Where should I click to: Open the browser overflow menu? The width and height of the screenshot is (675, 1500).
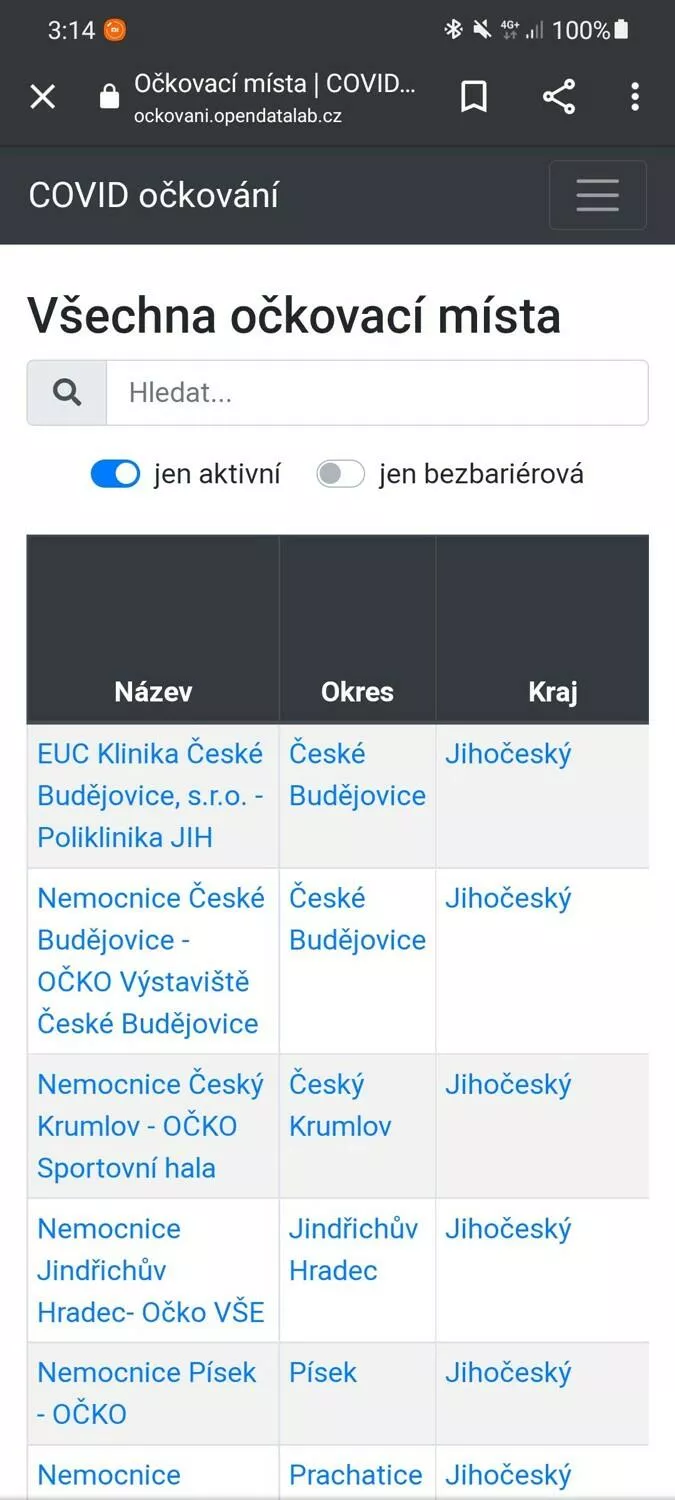coord(635,97)
